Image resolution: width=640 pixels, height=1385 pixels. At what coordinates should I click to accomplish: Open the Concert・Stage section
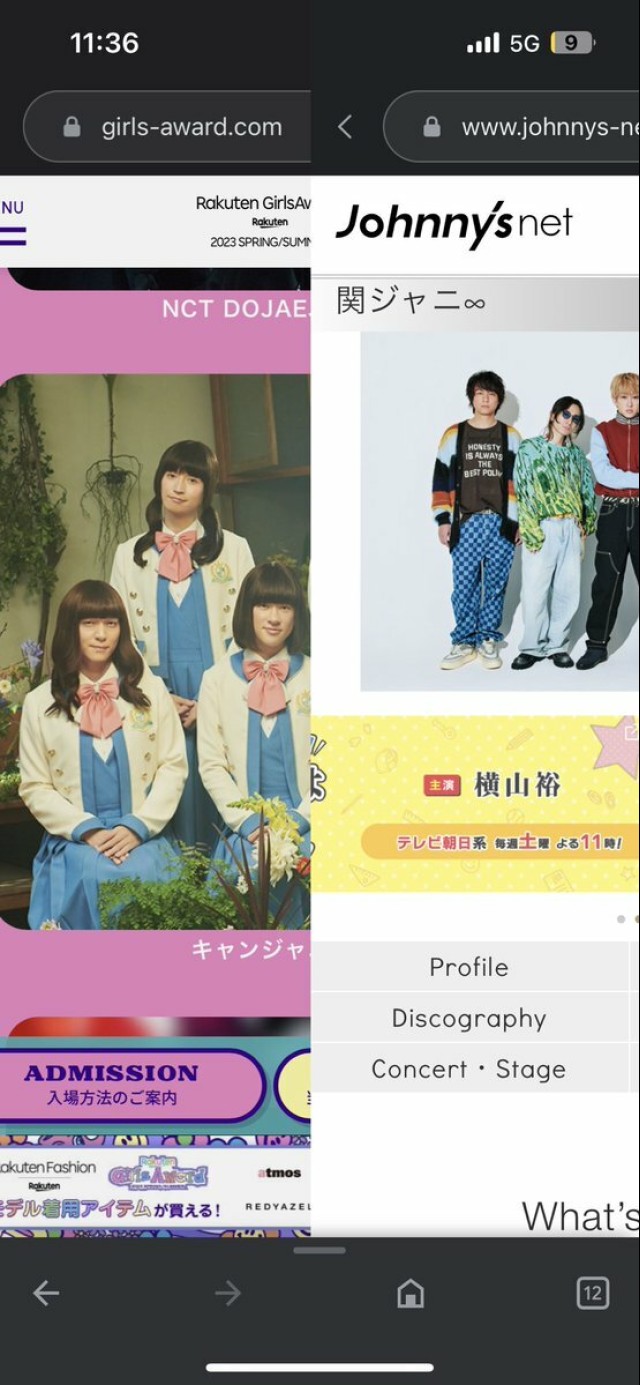pos(468,1069)
